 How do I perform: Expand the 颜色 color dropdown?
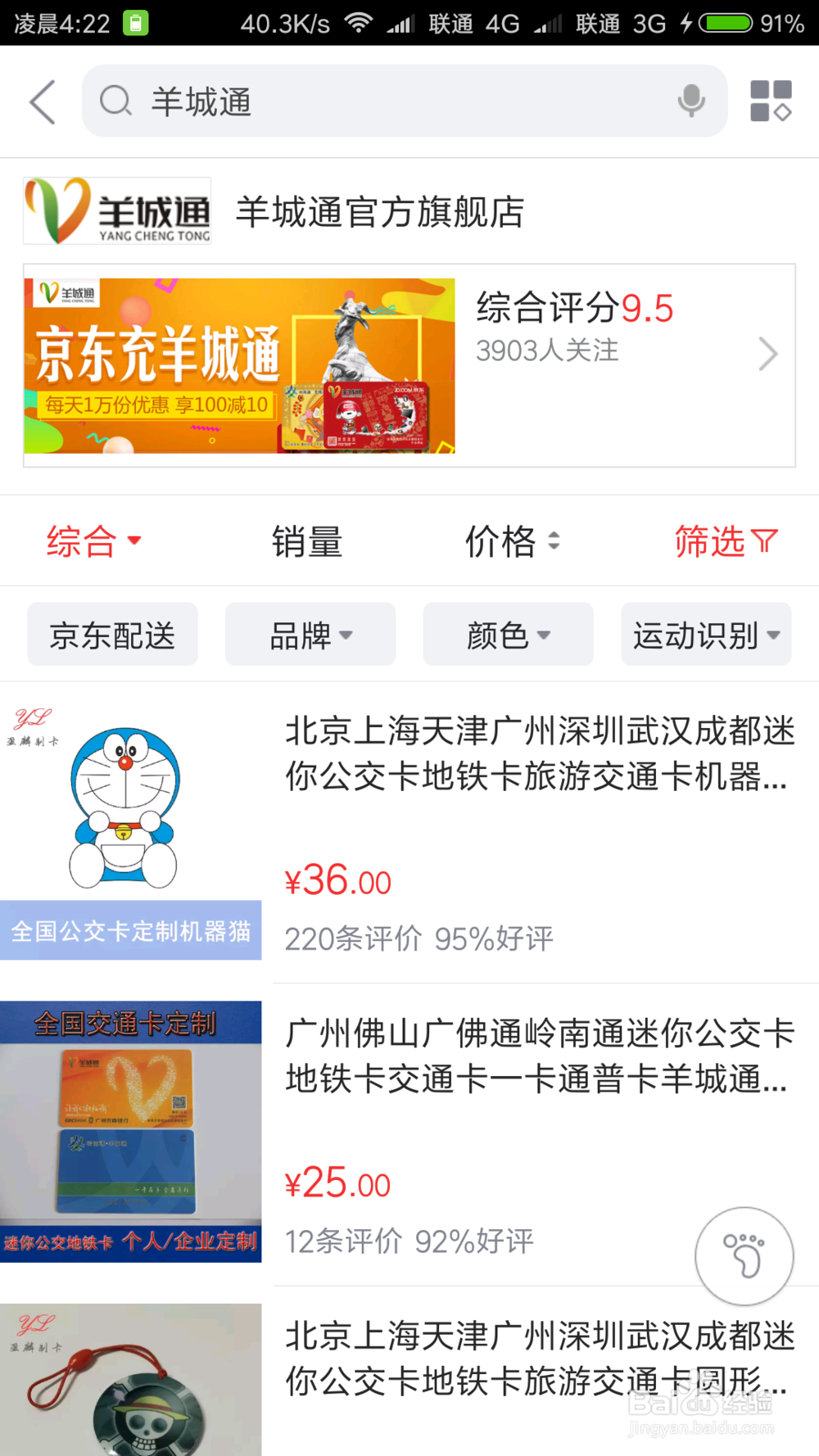[507, 634]
